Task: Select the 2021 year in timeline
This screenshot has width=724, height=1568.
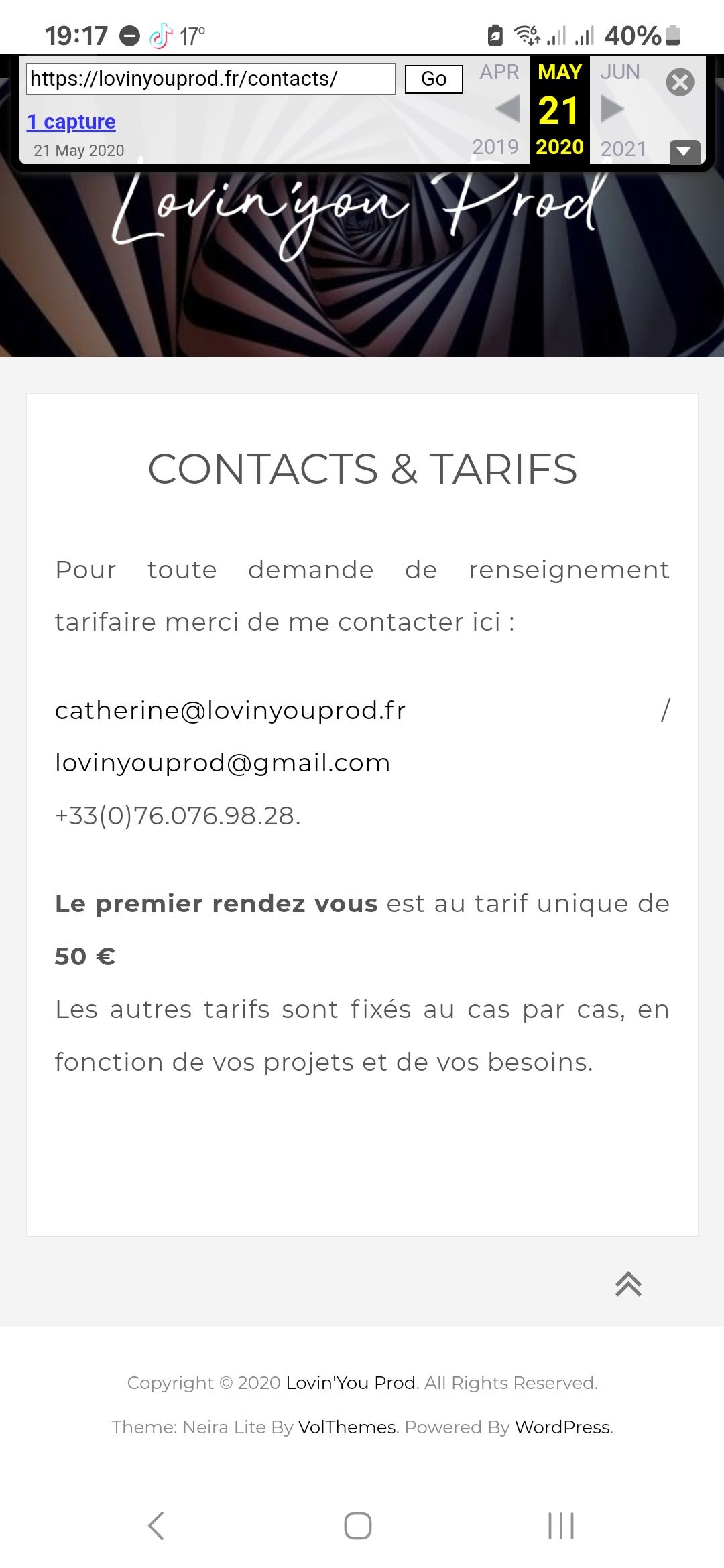Action: [623, 149]
